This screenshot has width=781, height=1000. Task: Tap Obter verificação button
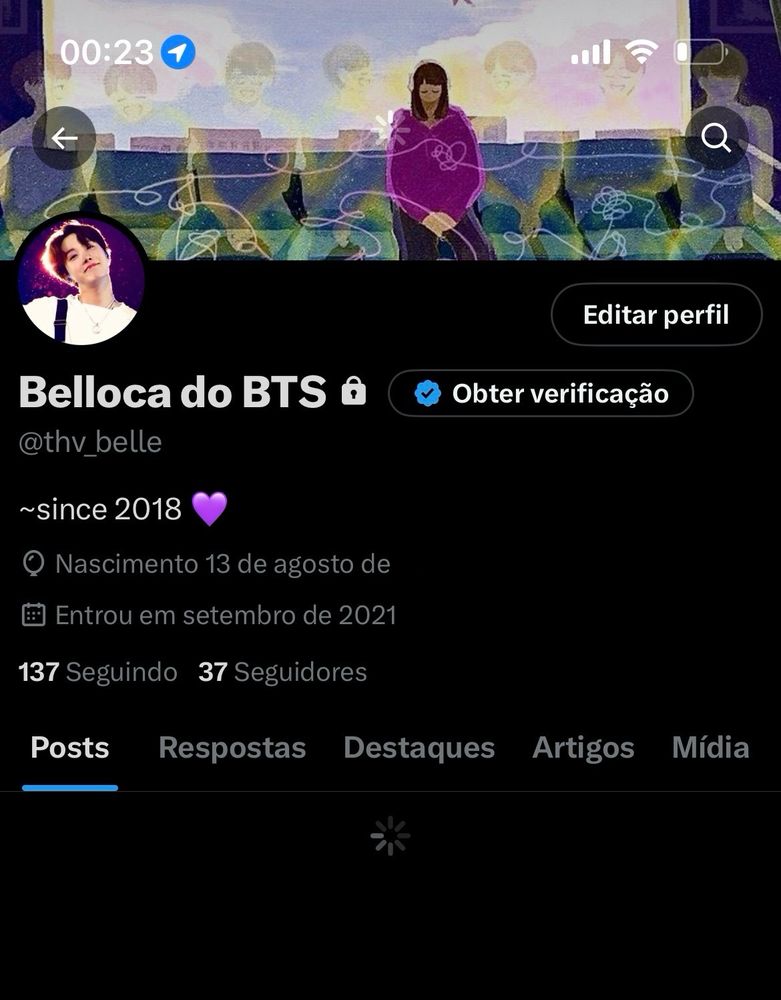(x=541, y=393)
